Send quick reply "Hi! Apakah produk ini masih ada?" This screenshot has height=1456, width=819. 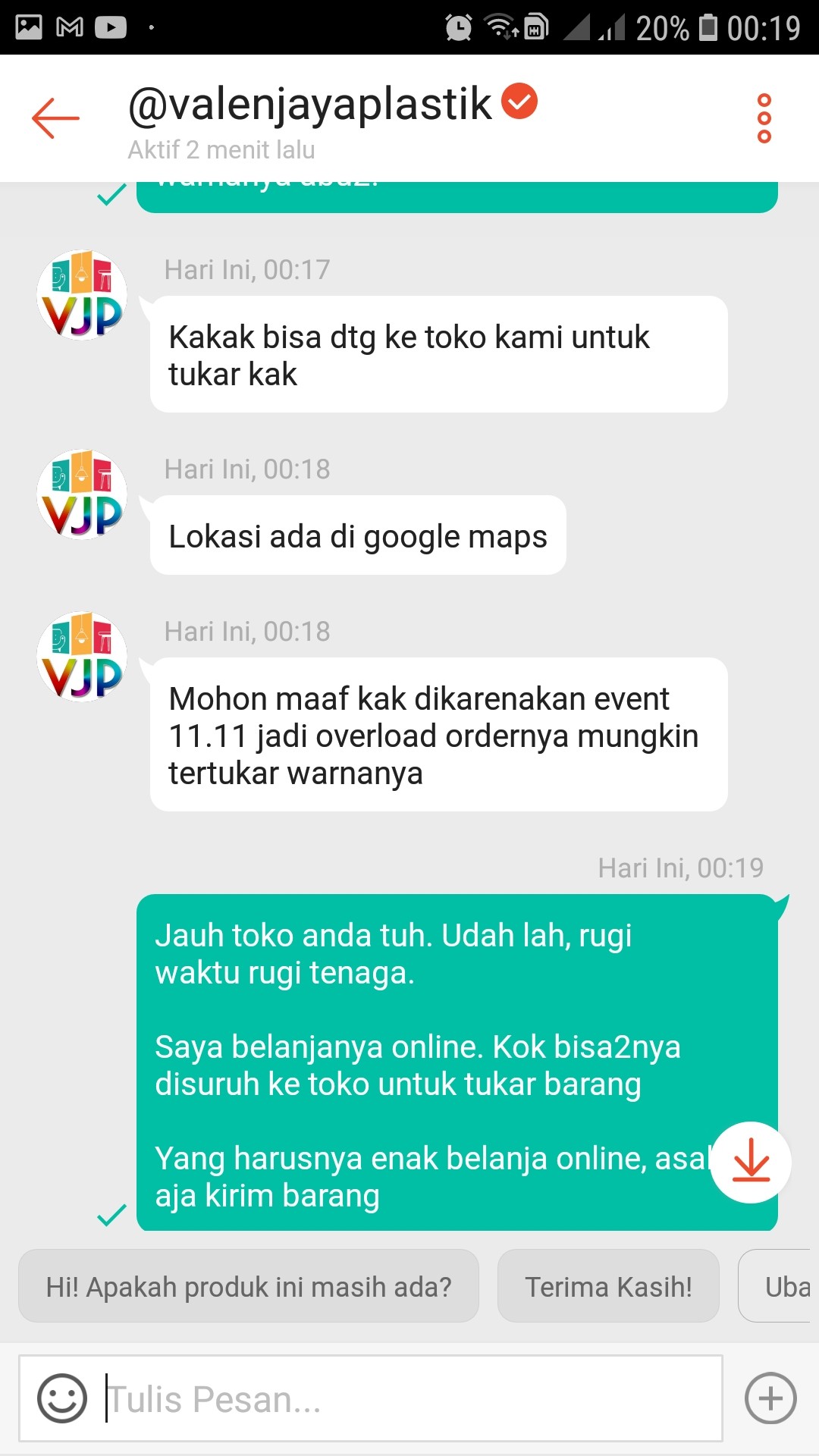click(249, 1286)
